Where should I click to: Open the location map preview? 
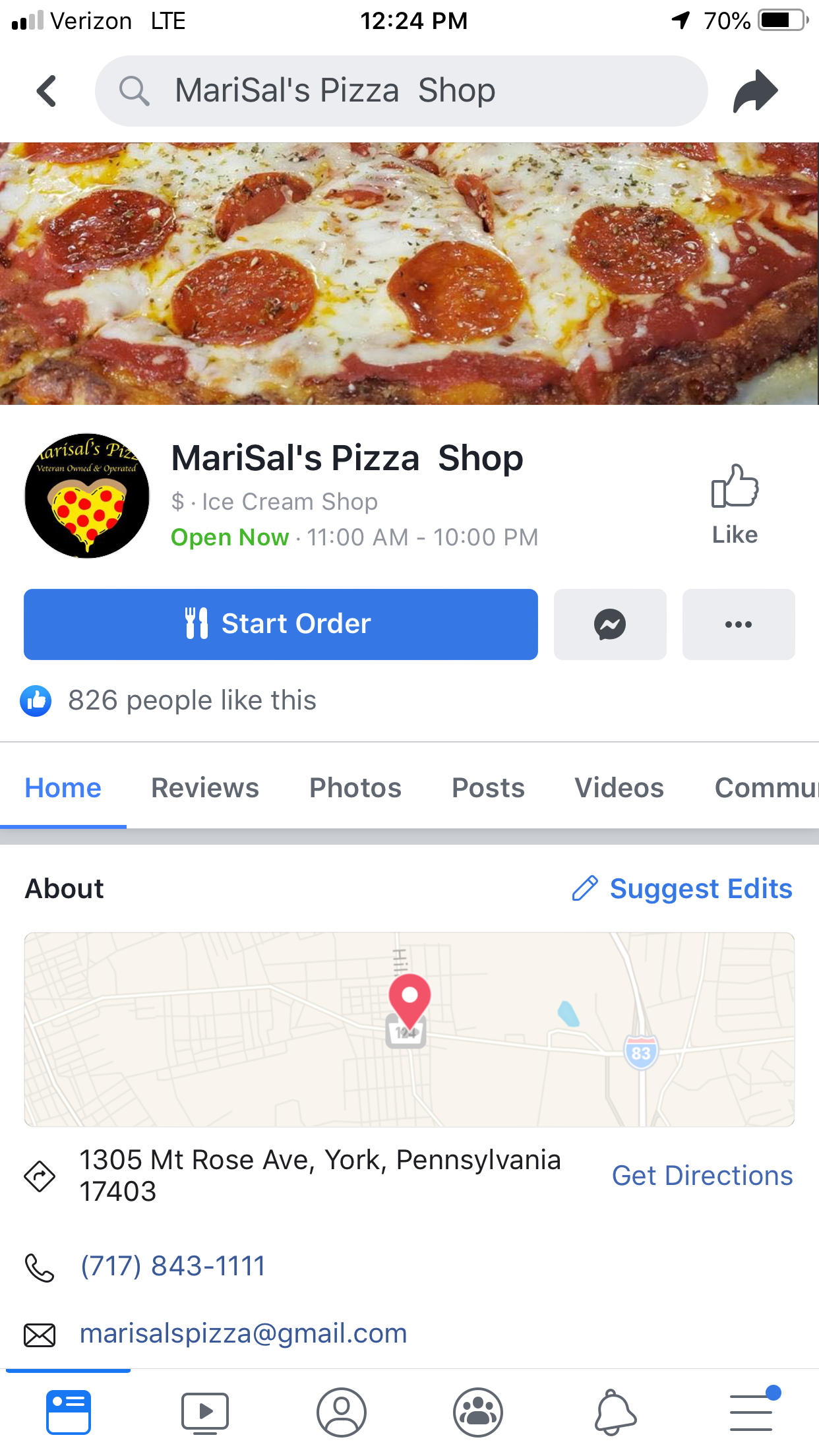pos(409,1029)
